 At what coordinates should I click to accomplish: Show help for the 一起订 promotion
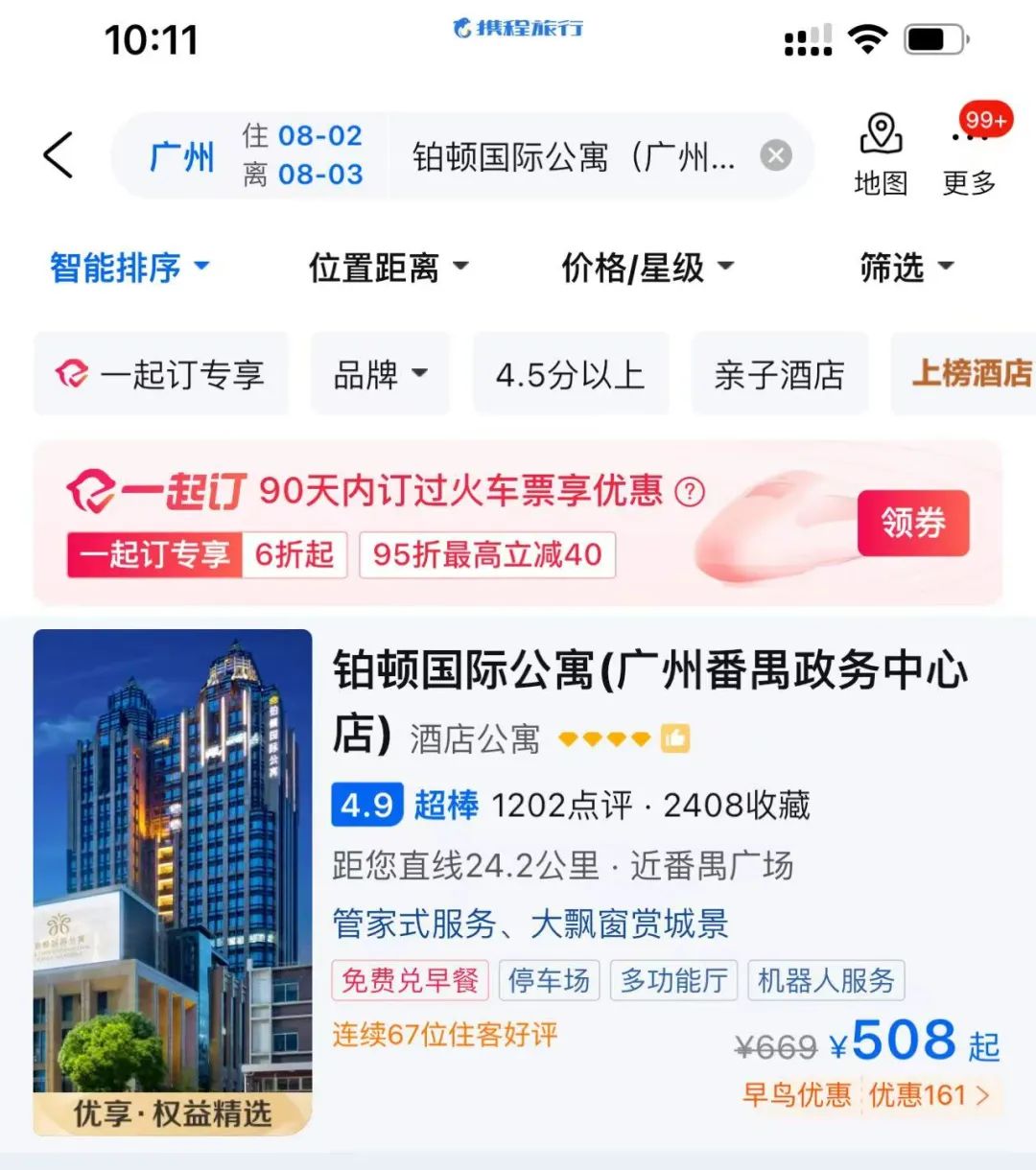(690, 492)
